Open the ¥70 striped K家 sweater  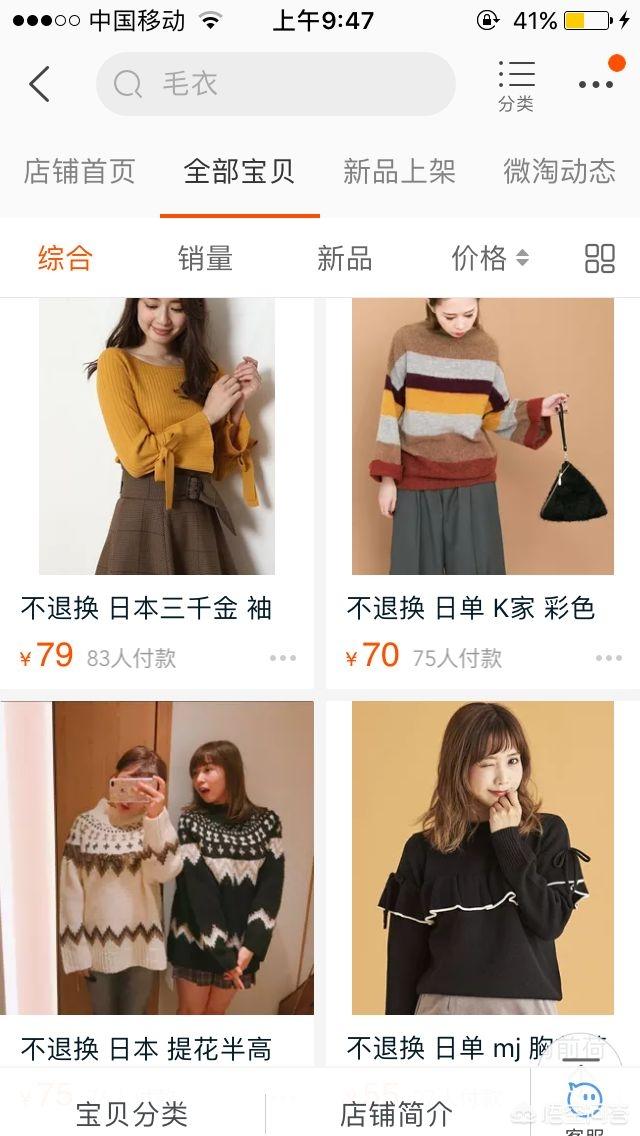pyautogui.click(x=483, y=493)
